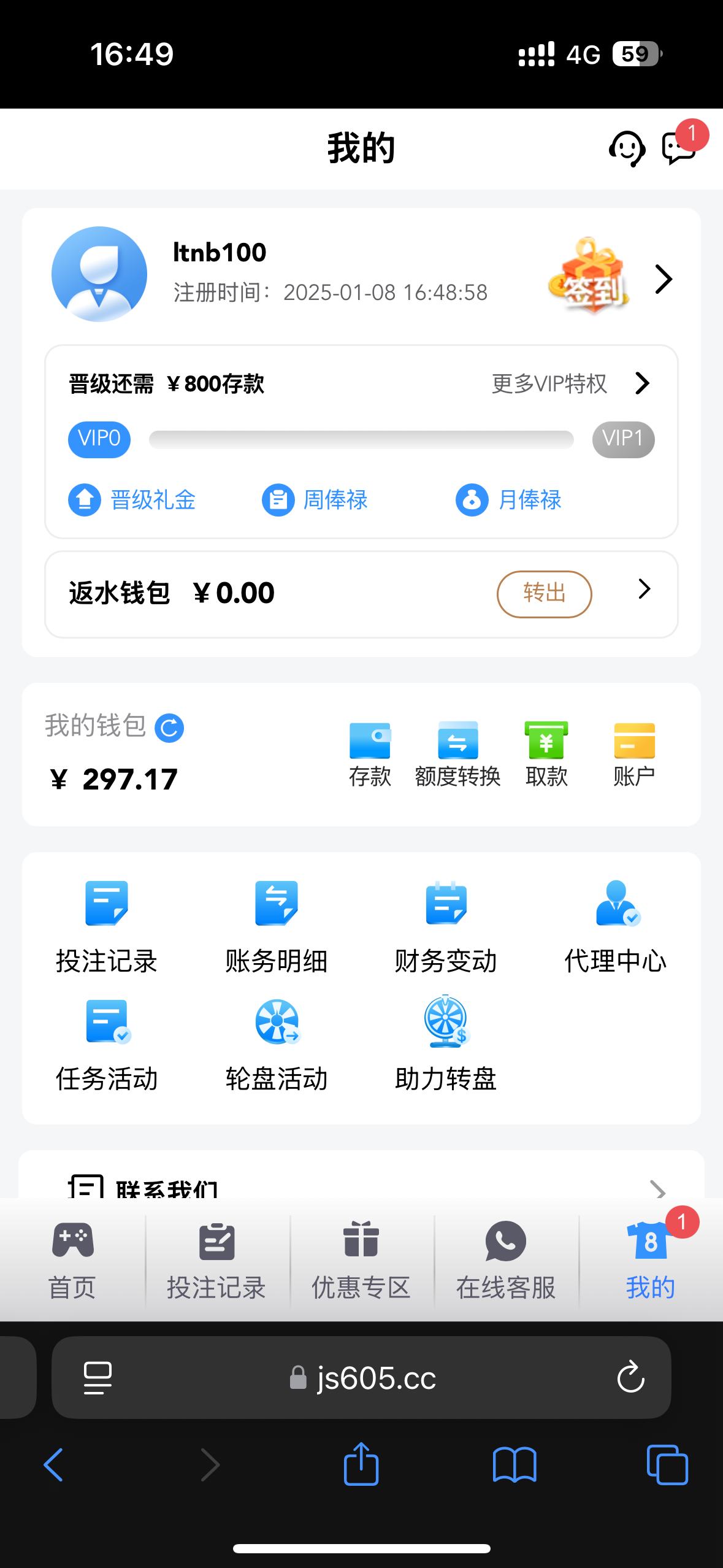Open 月俸禄 monthly bonus
723x1568 pixels.
(x=509, y=500)
